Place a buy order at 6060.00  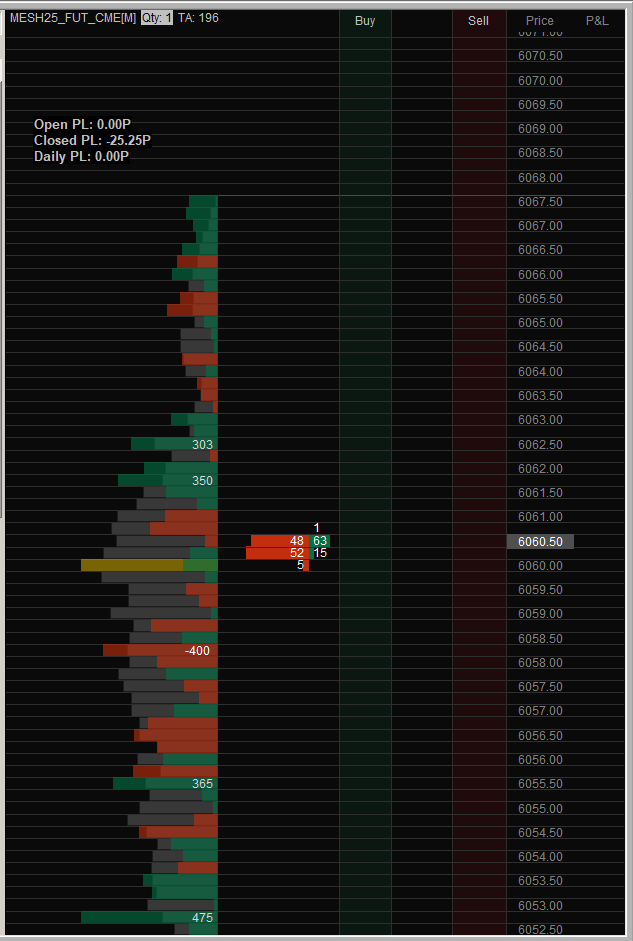point(365,566)
